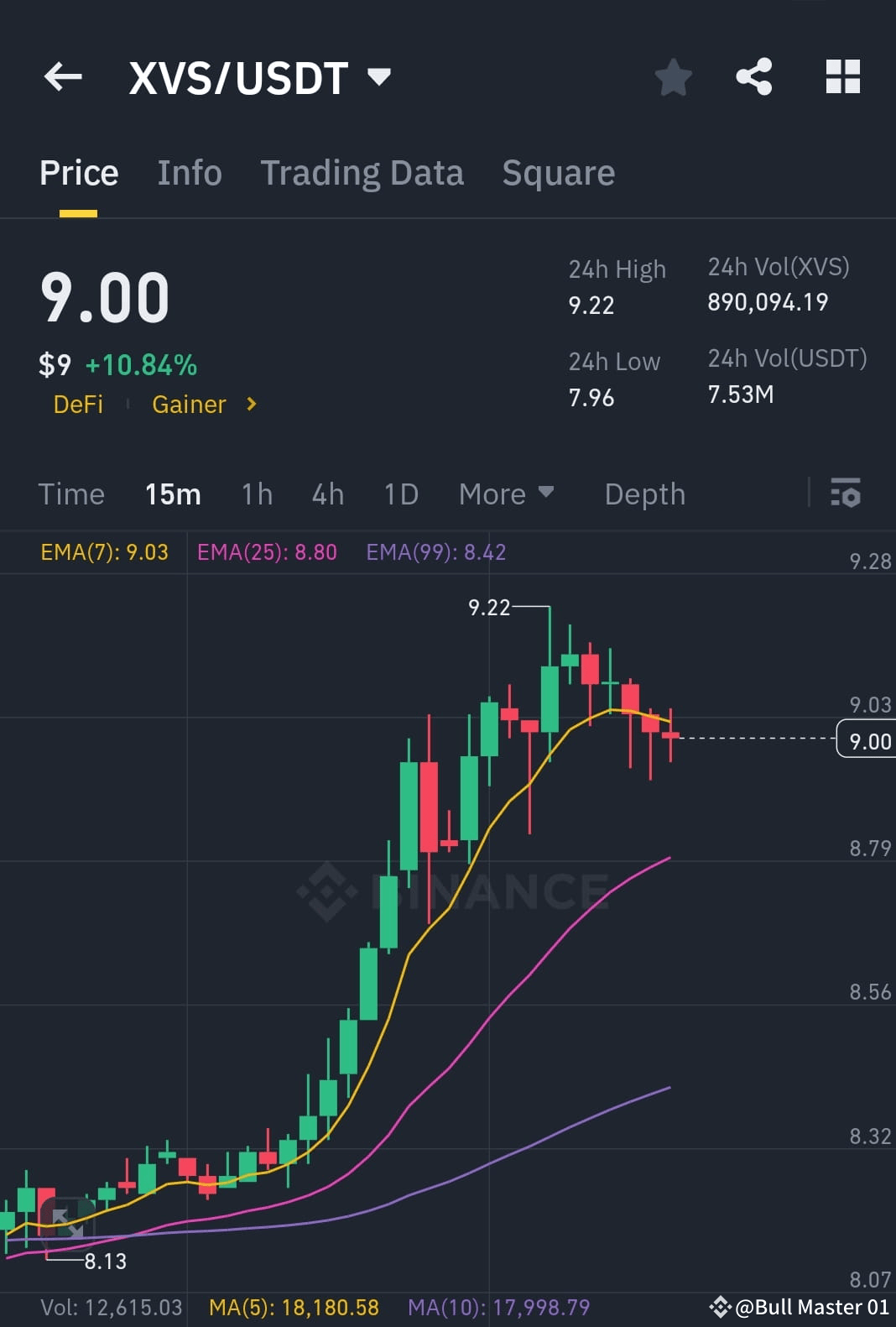Star XVS/USDT as a favorite
Screen dimensions: 896x1327
coord(673,76)
